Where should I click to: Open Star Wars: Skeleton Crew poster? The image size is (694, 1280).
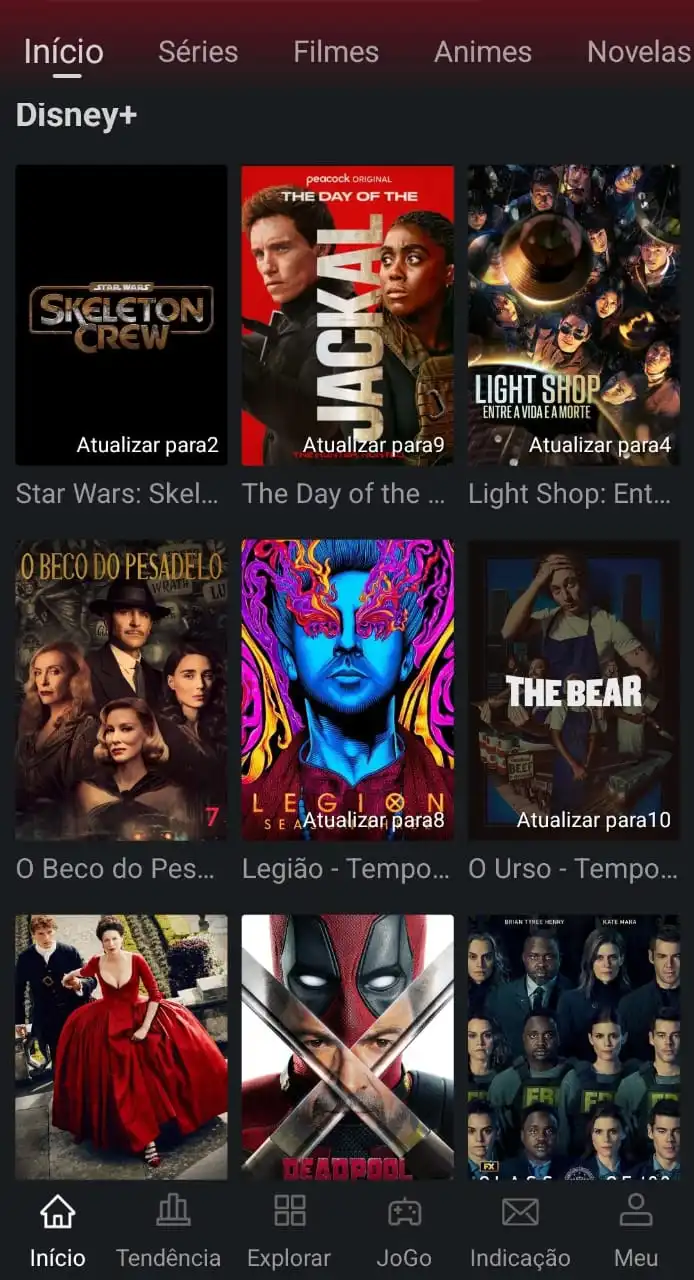[121, 315]
